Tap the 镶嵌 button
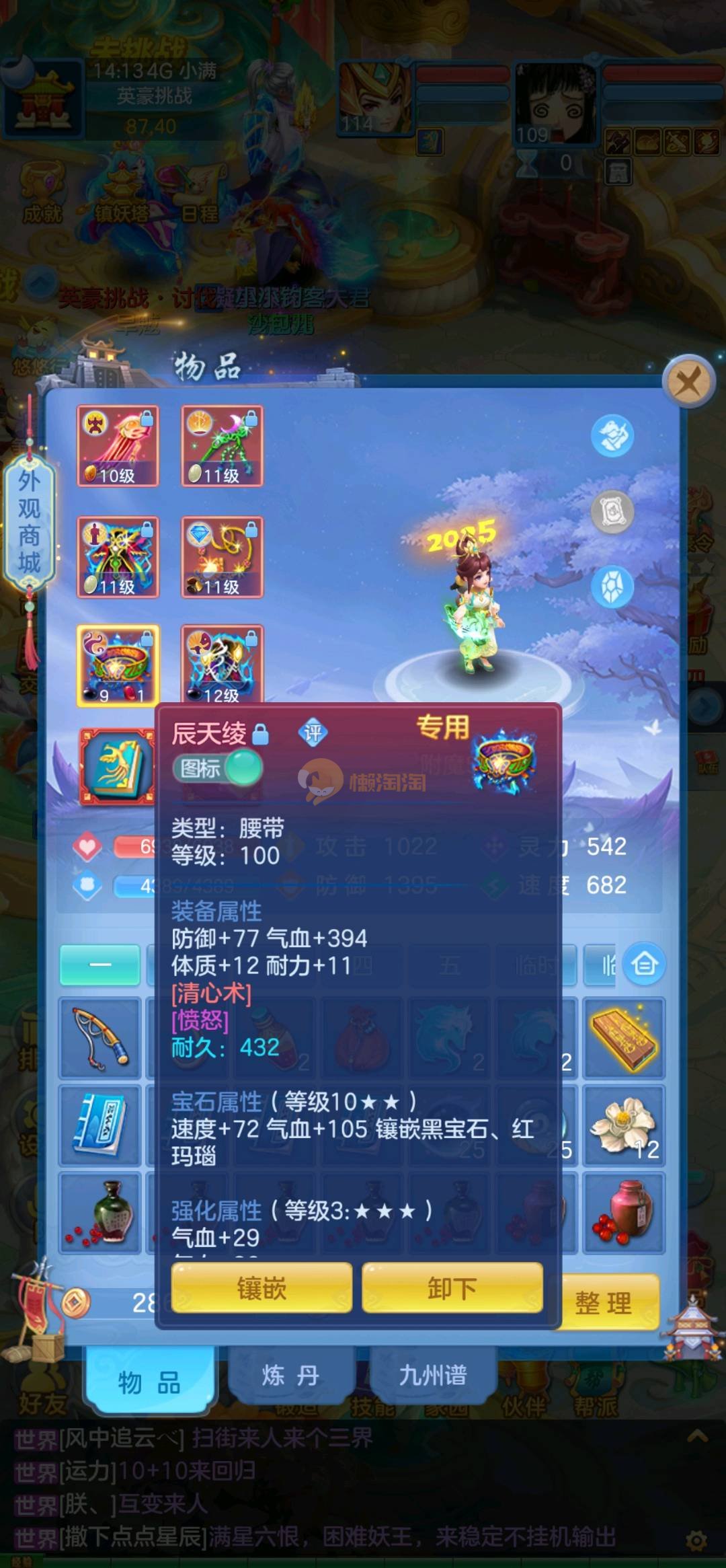The width and height of the screenshot is (726, 1568). 261,1288
